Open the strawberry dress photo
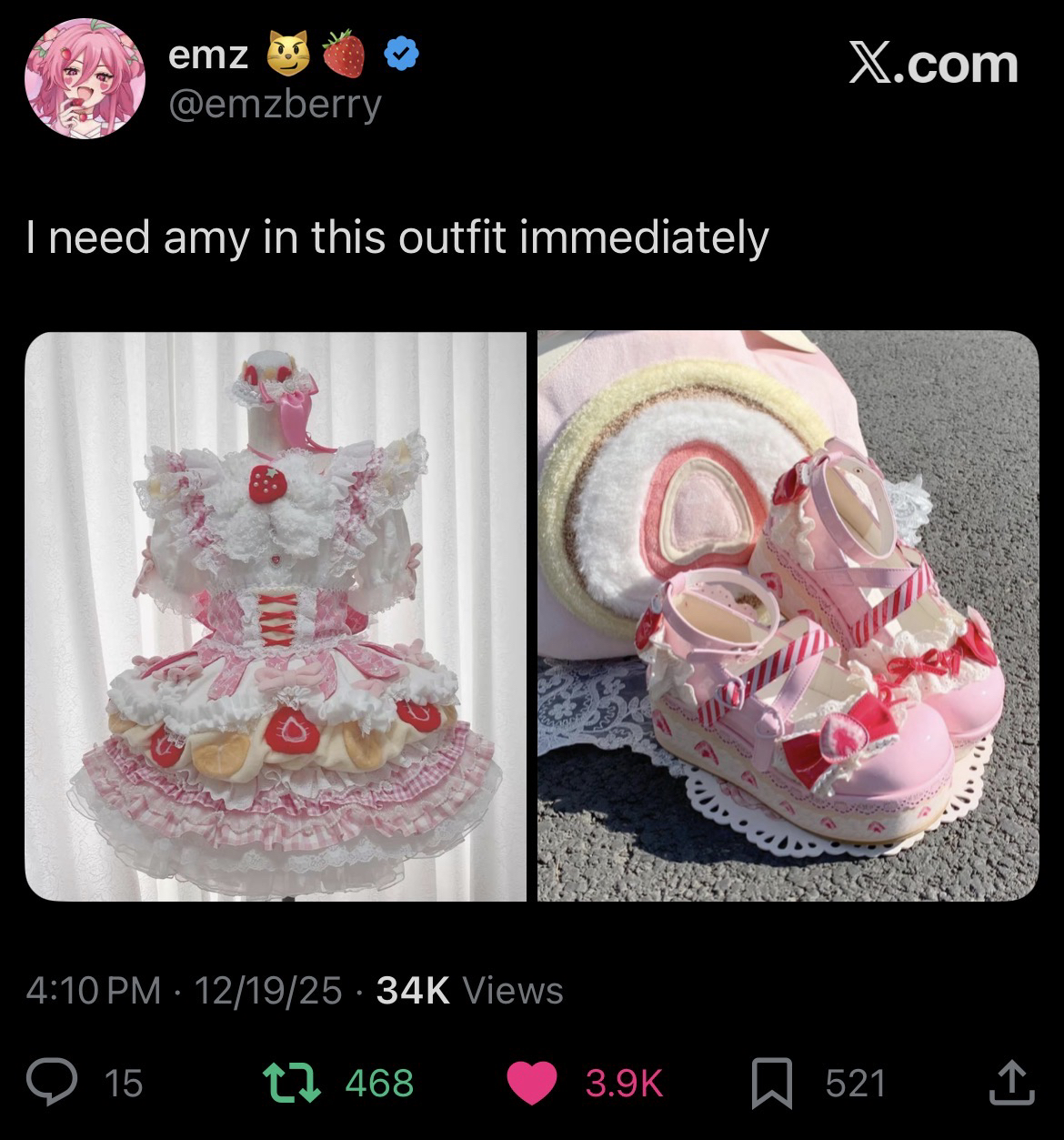1064x1140 pixels. tap(276, 616)
